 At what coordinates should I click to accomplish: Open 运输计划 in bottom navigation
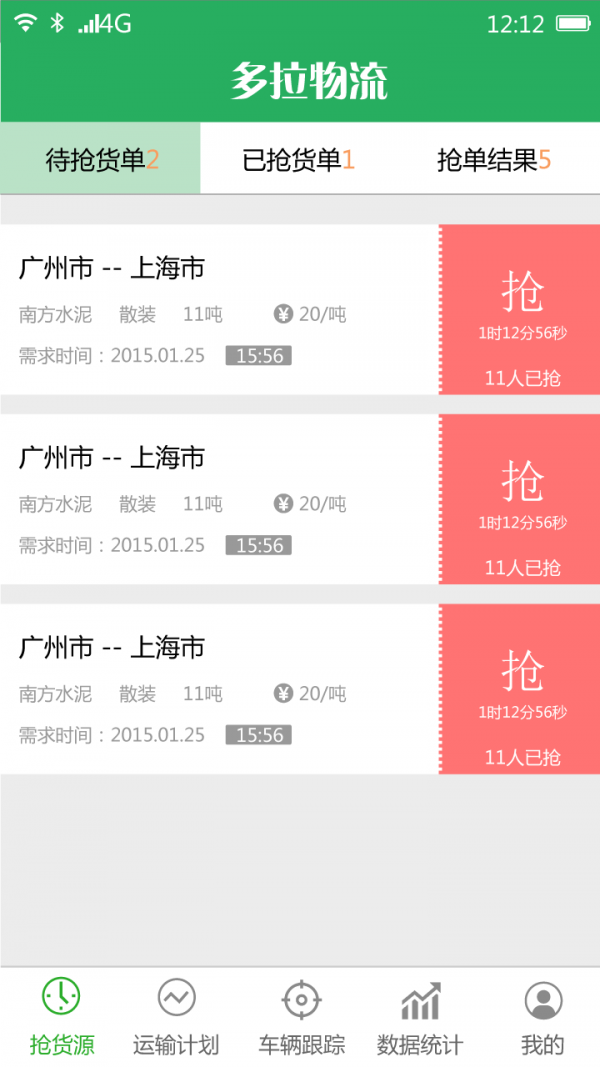(x=176, y=1018)
